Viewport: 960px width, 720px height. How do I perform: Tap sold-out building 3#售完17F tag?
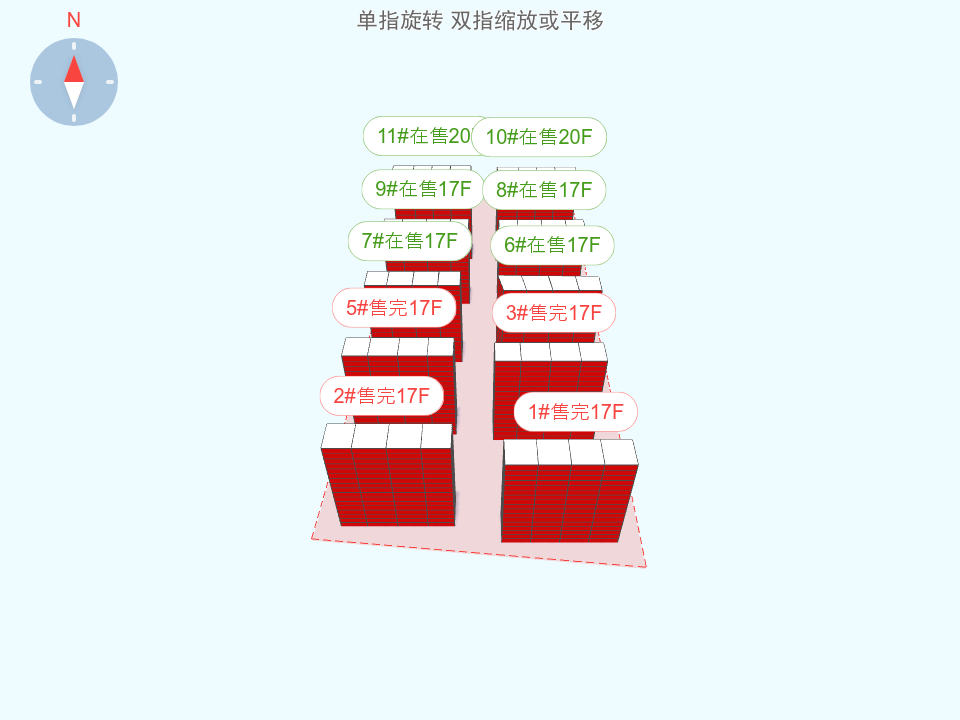554,313
